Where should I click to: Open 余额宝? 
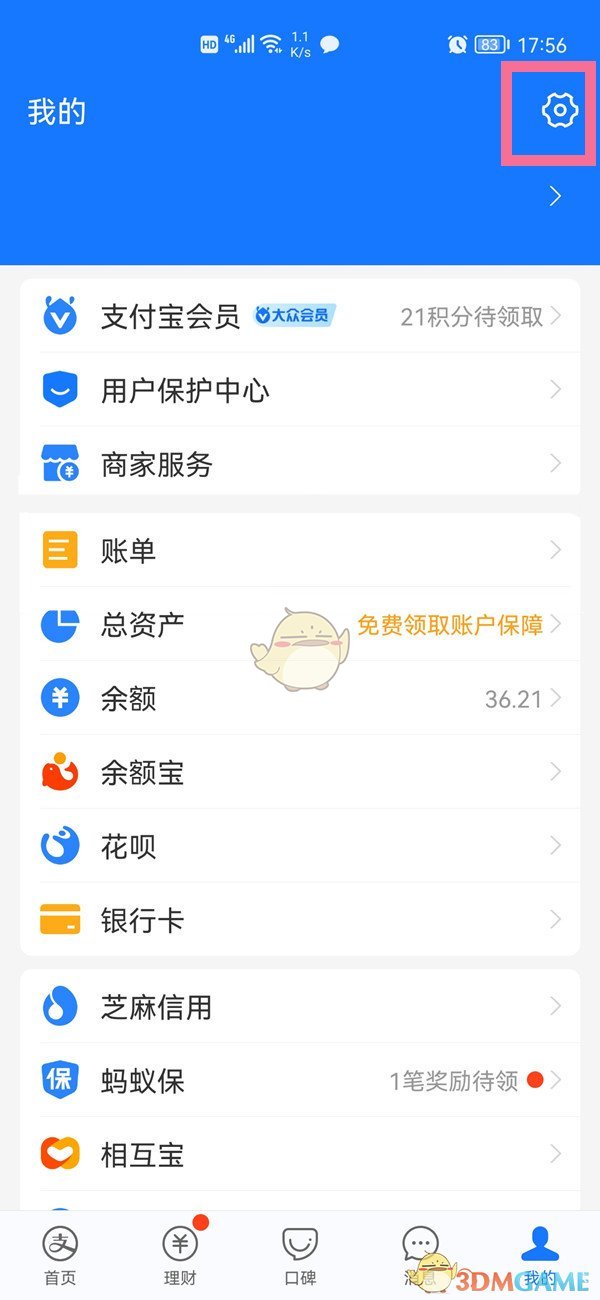click(300, 772)
